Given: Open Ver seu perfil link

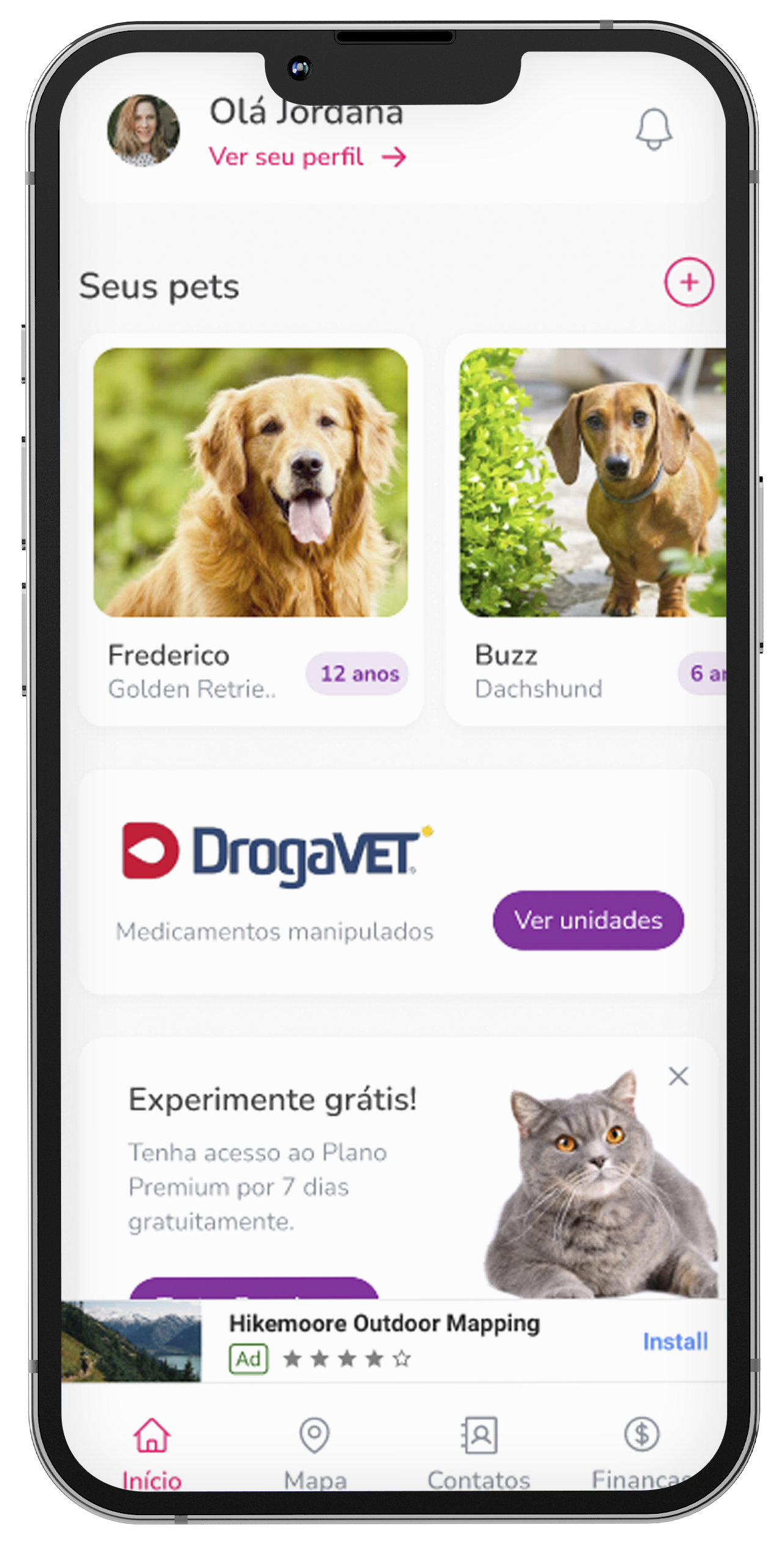Looking at the screenshot, I should coord(307,158).
